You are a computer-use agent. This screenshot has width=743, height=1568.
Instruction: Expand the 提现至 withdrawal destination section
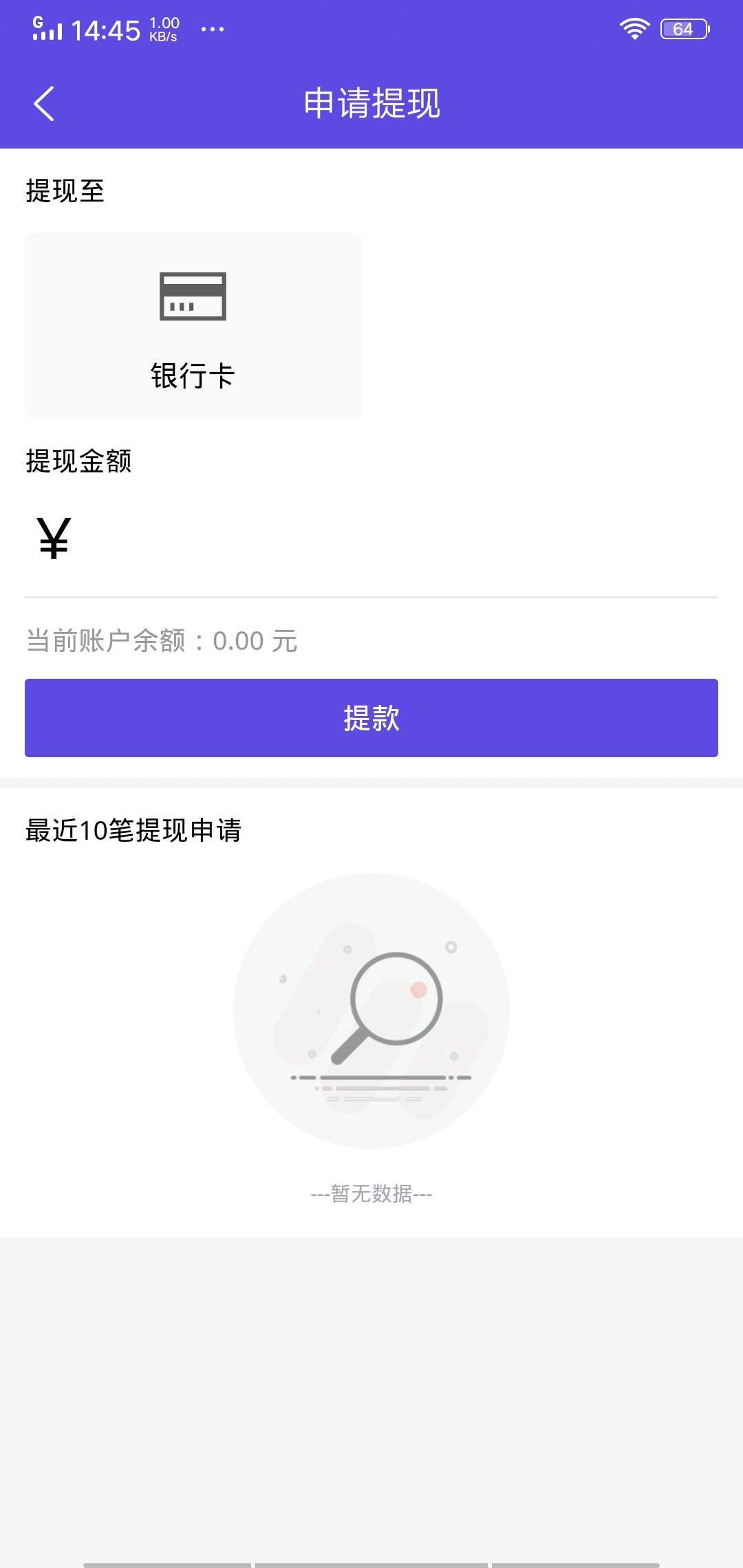64,190
